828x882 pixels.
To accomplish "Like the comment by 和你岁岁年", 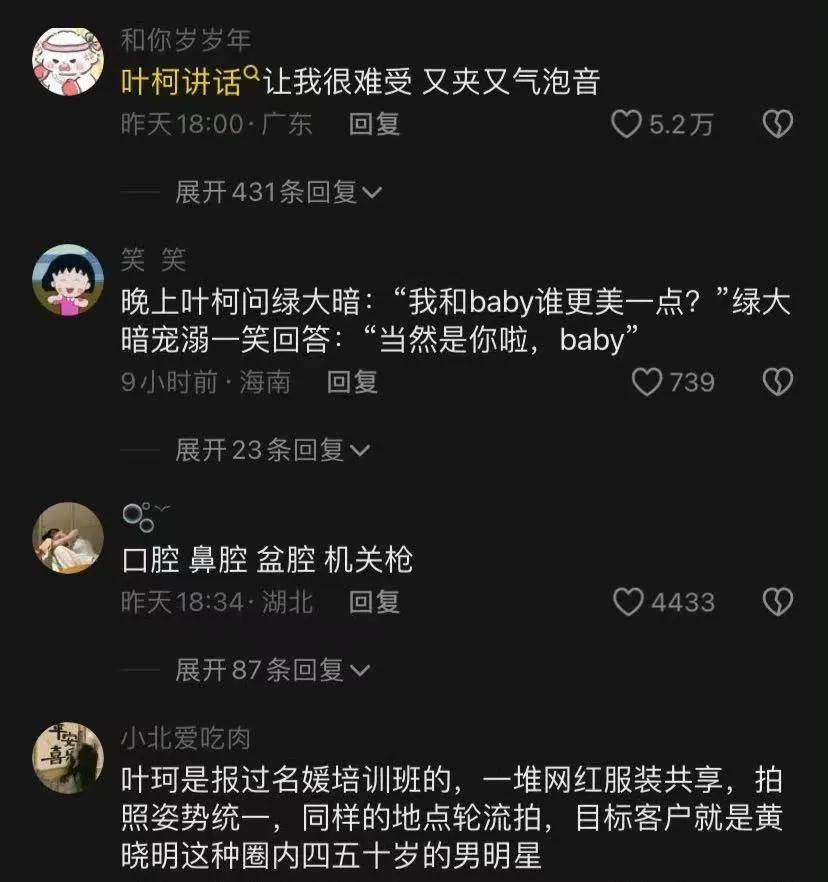I will 627,124.
